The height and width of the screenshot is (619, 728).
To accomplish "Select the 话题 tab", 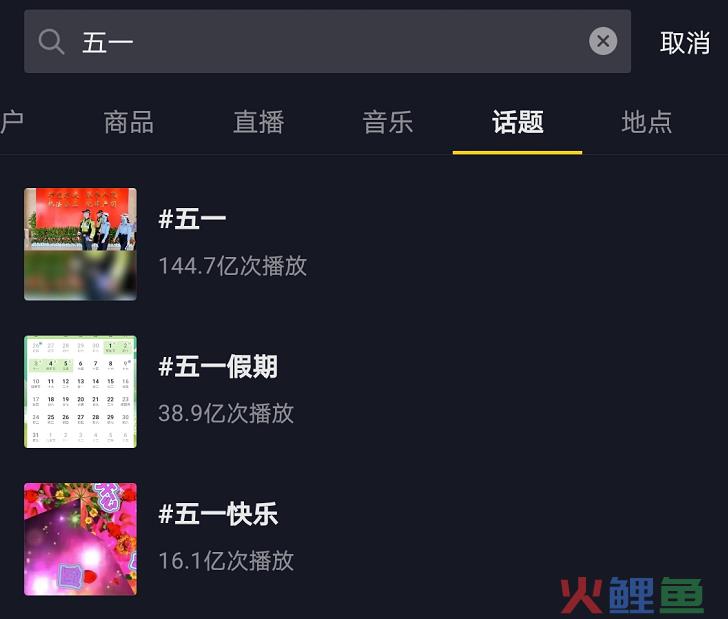I will (x=518, y=123).
